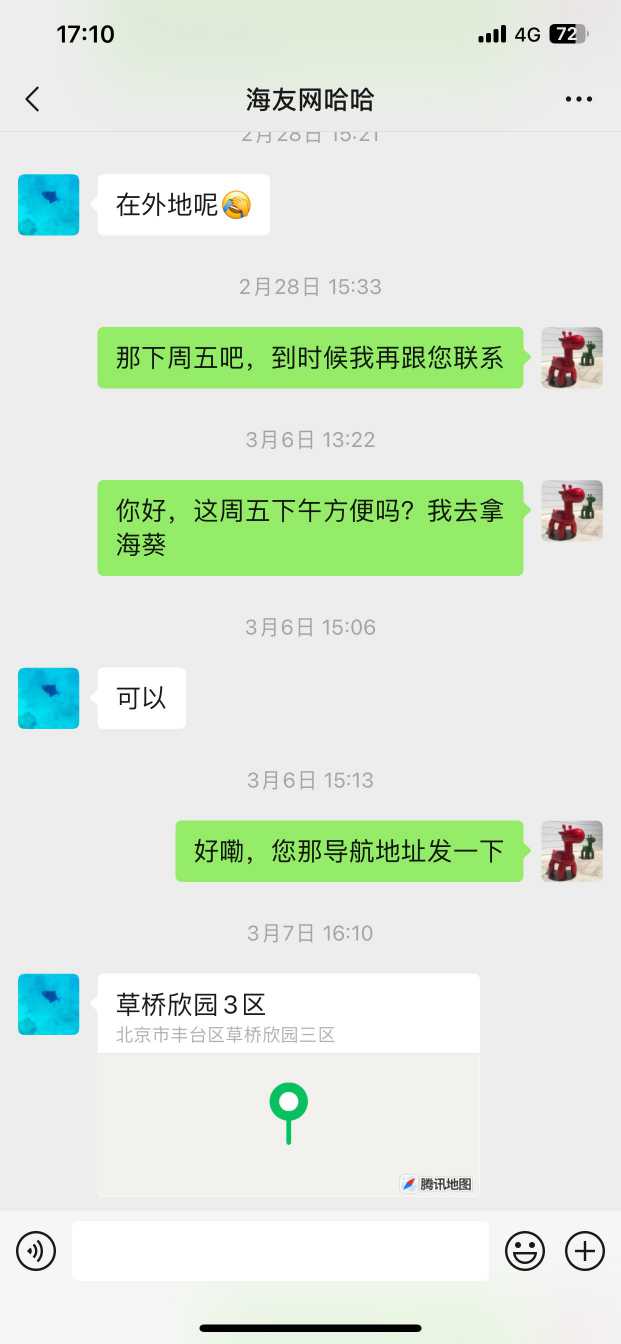
Task: Switch to voice message input
Action: [x=36, y=1251]
